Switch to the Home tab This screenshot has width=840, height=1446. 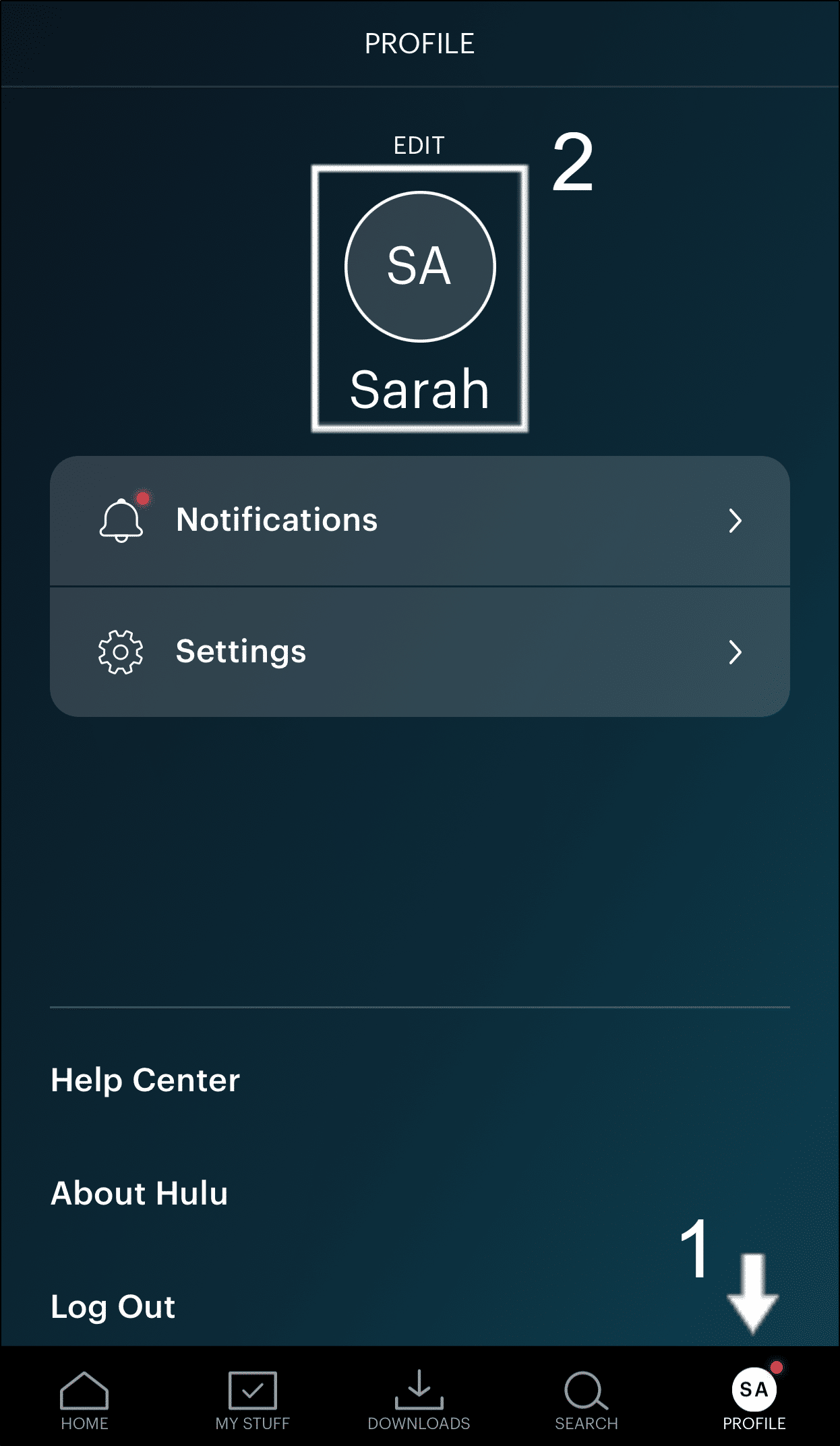84,1400
